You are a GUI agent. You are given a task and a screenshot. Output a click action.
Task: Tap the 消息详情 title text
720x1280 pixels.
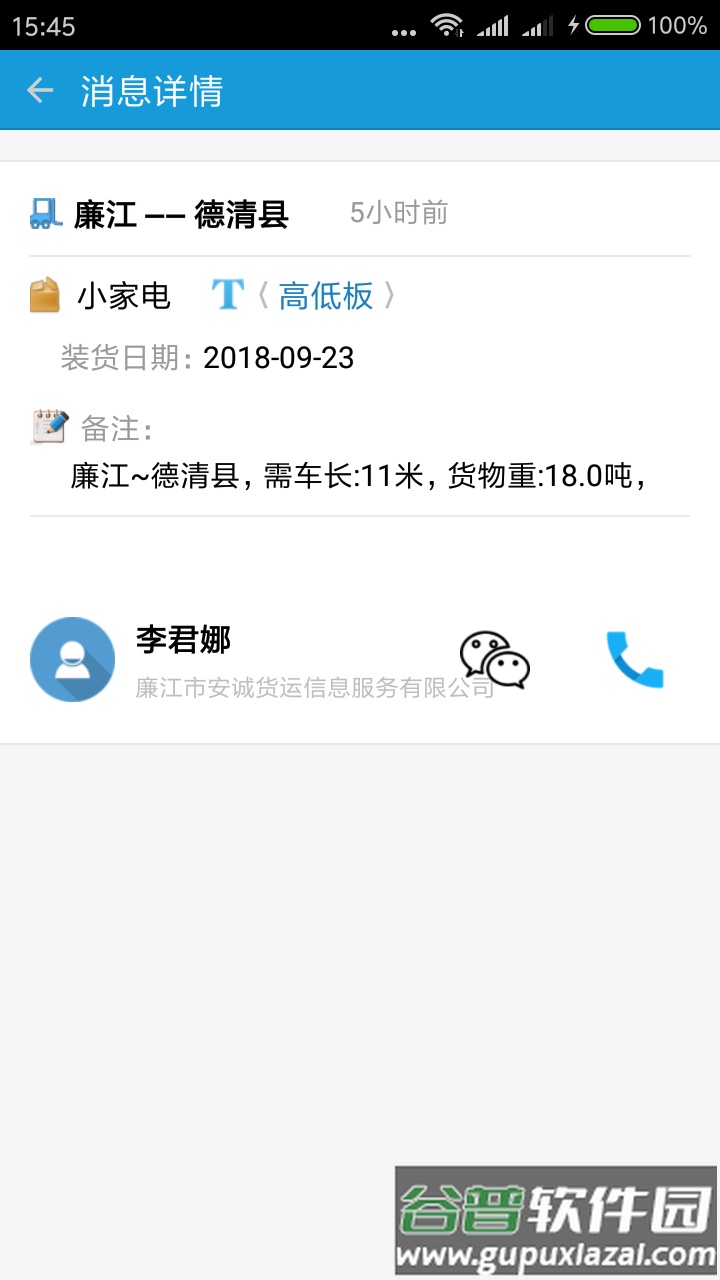[x=152, y=89]
